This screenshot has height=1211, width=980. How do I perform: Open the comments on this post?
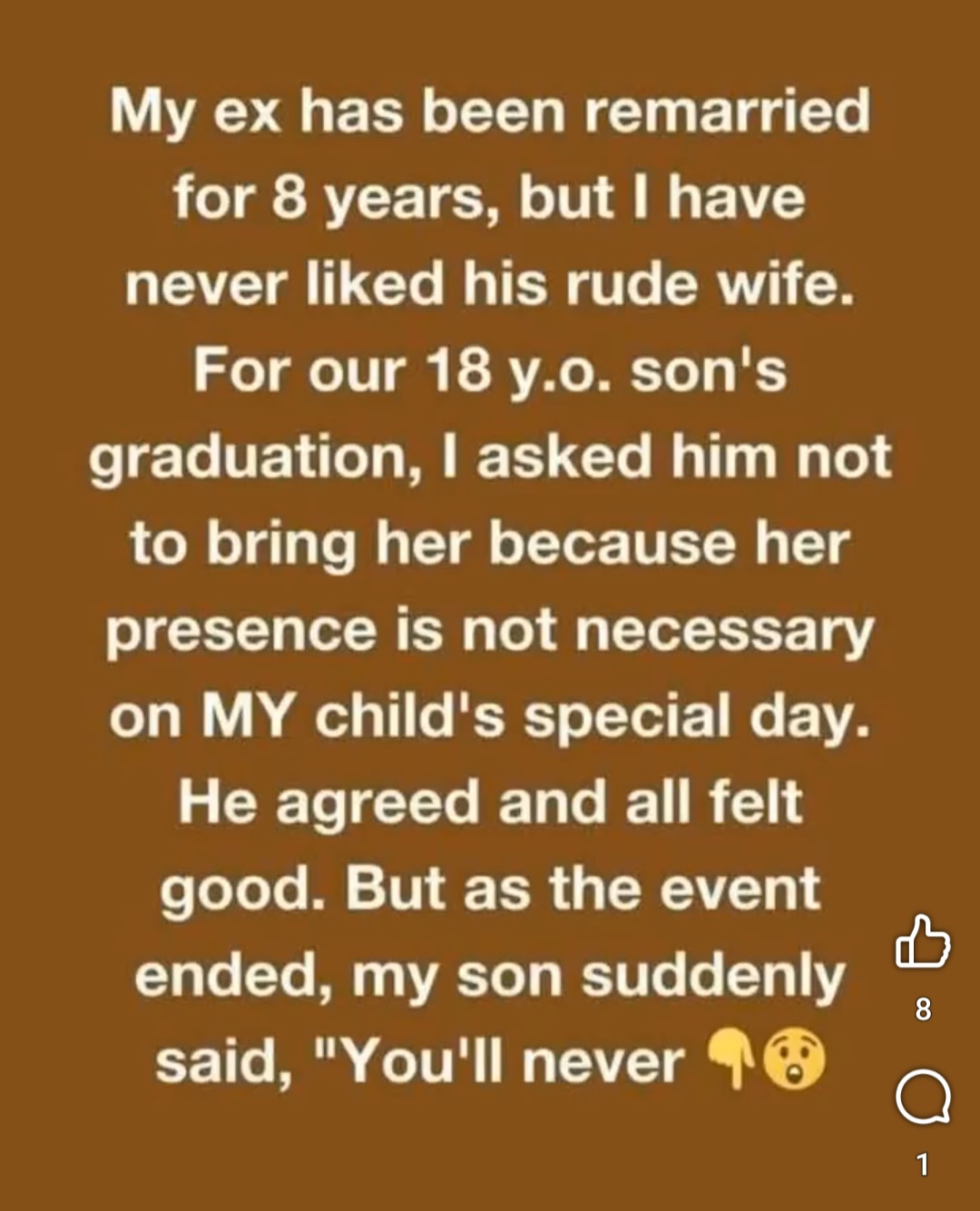click(x=922, y=1099)
